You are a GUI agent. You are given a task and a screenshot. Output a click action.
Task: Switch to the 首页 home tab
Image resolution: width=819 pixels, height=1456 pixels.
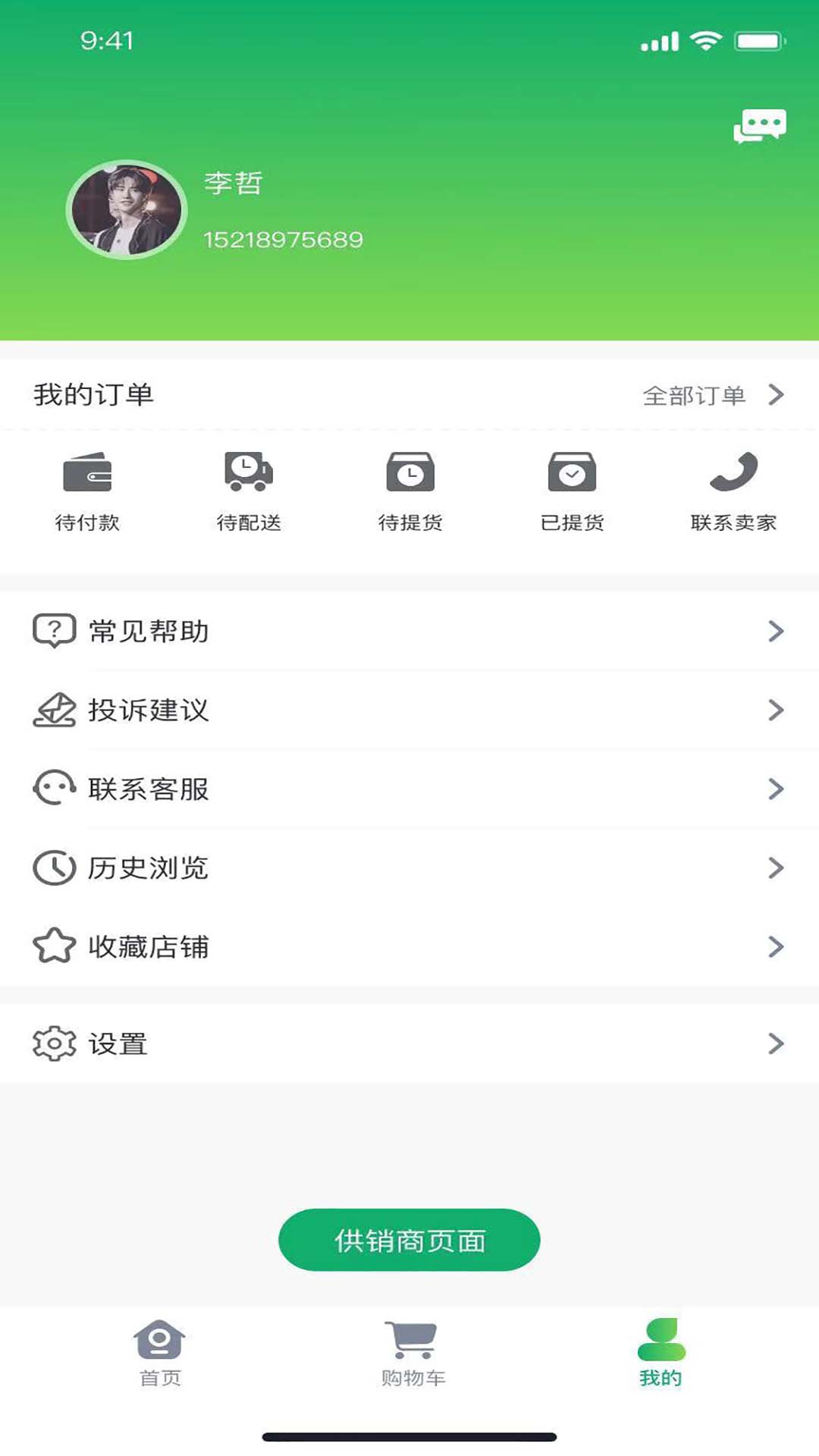pos(160,1354)
